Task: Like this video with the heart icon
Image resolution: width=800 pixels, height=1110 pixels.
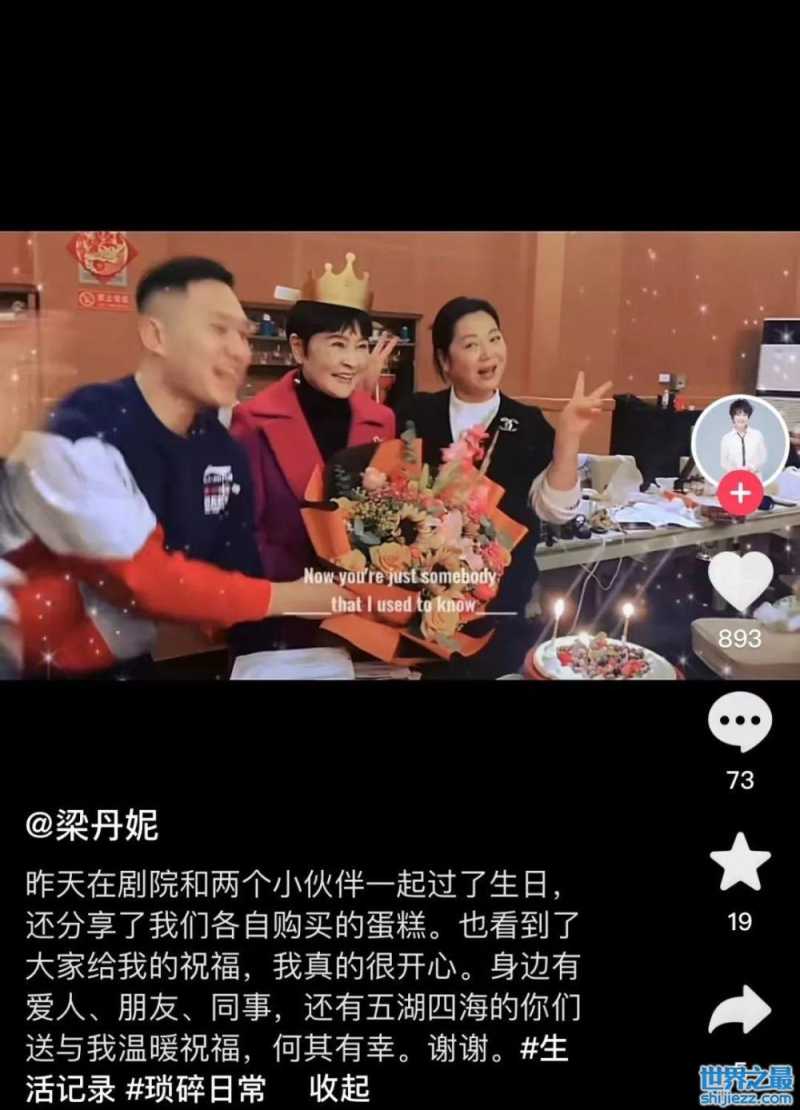Action: [x=740, y=581]
